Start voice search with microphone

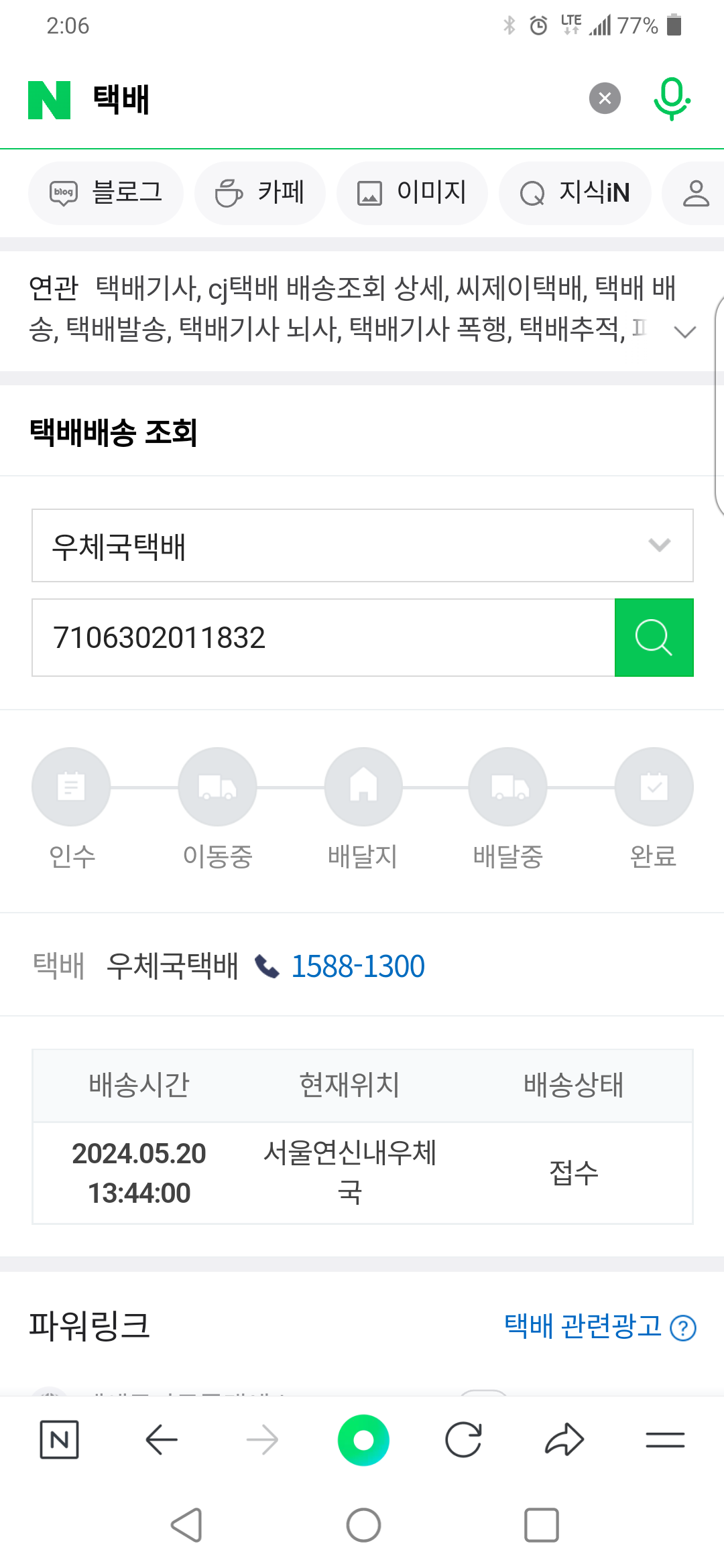(x=672, y=99)
